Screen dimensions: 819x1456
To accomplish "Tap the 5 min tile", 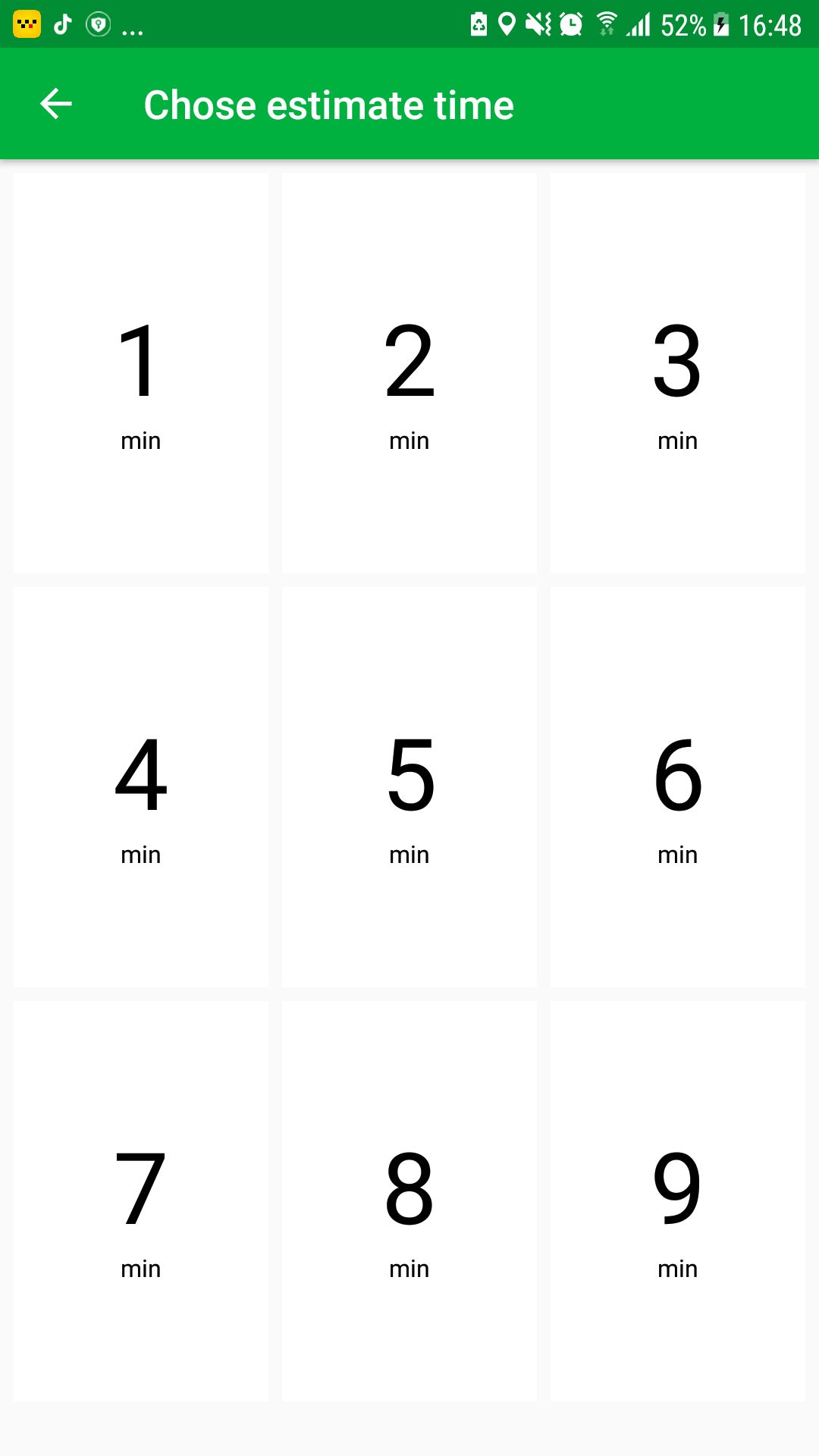I will tap(409, 787).
